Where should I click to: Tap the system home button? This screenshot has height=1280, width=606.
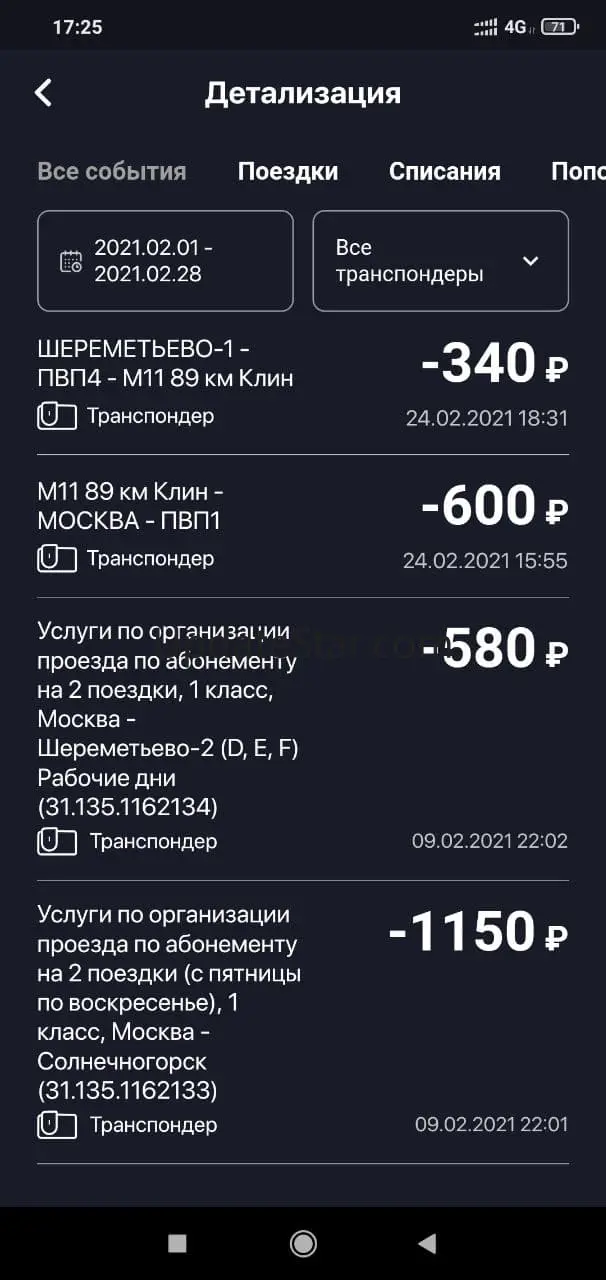coord(303,1243)
